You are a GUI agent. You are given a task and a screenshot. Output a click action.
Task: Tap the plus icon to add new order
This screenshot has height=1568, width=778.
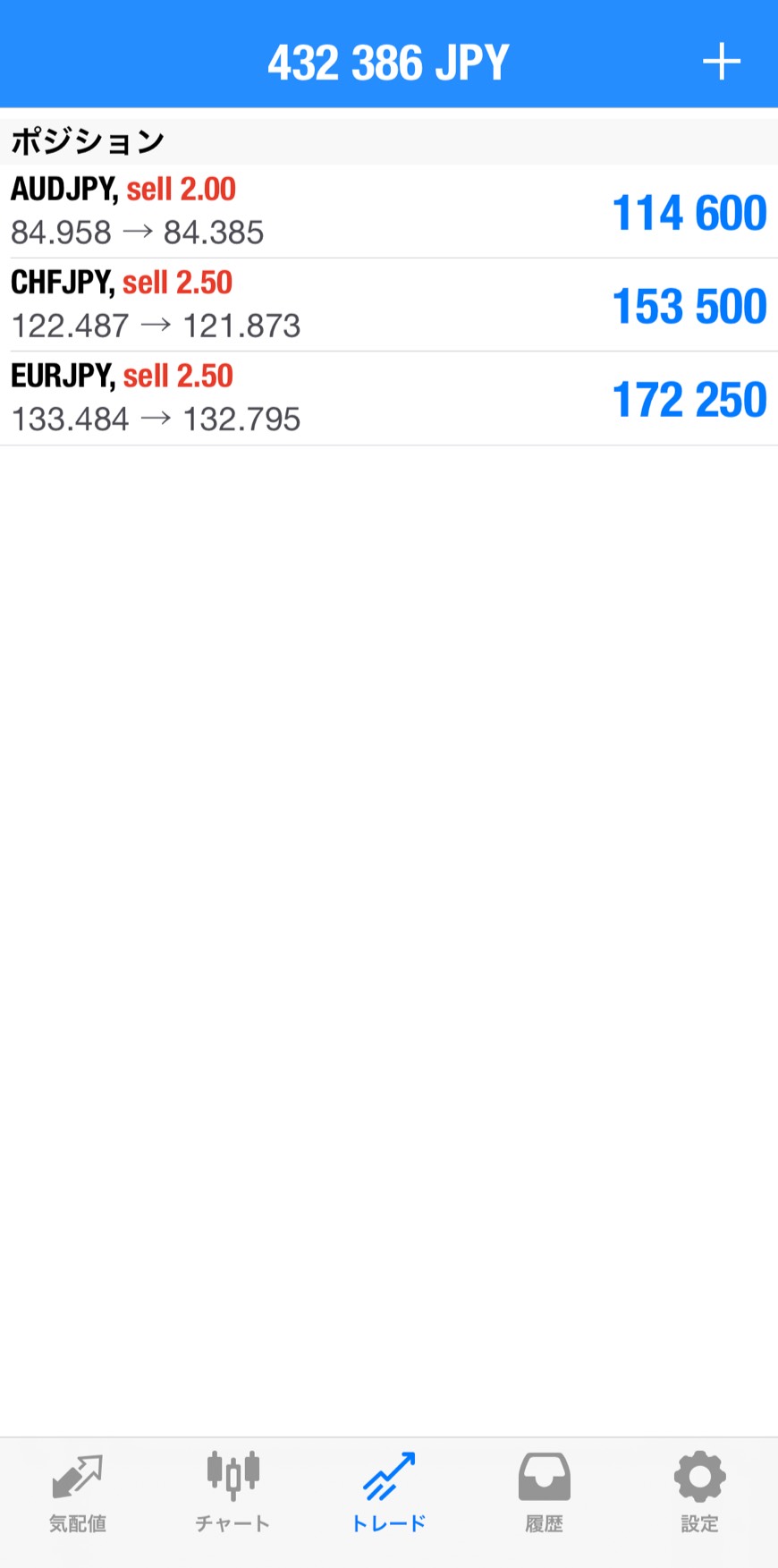721,63
